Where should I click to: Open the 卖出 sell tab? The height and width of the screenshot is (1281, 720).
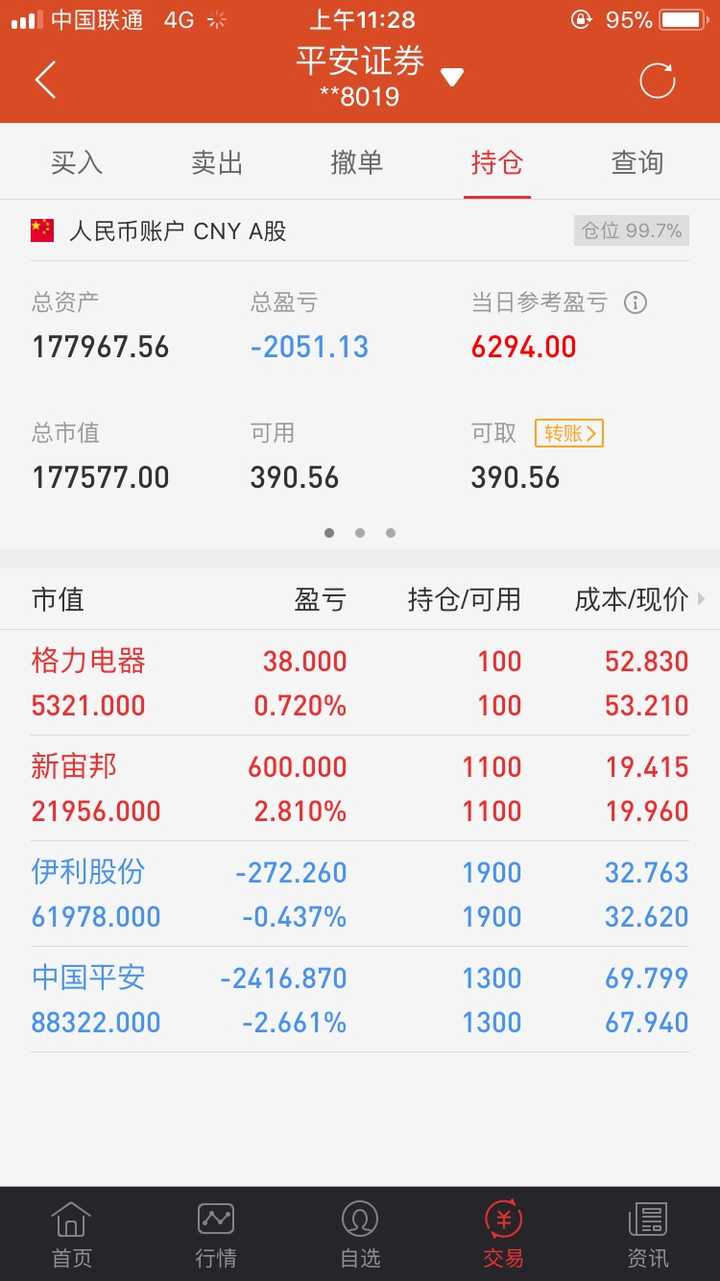coord(217,161)
